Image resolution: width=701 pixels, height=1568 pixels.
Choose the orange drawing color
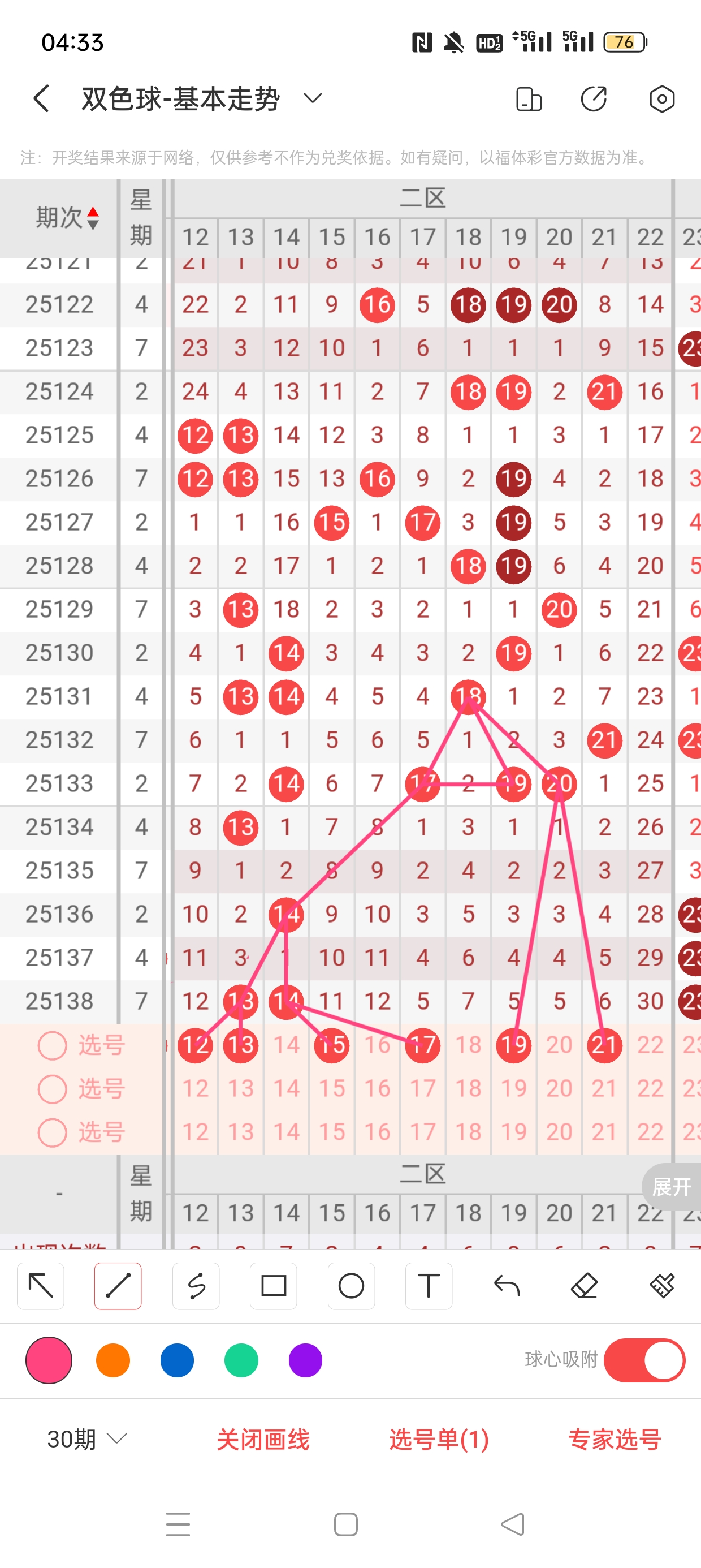tap(113, 1360)
